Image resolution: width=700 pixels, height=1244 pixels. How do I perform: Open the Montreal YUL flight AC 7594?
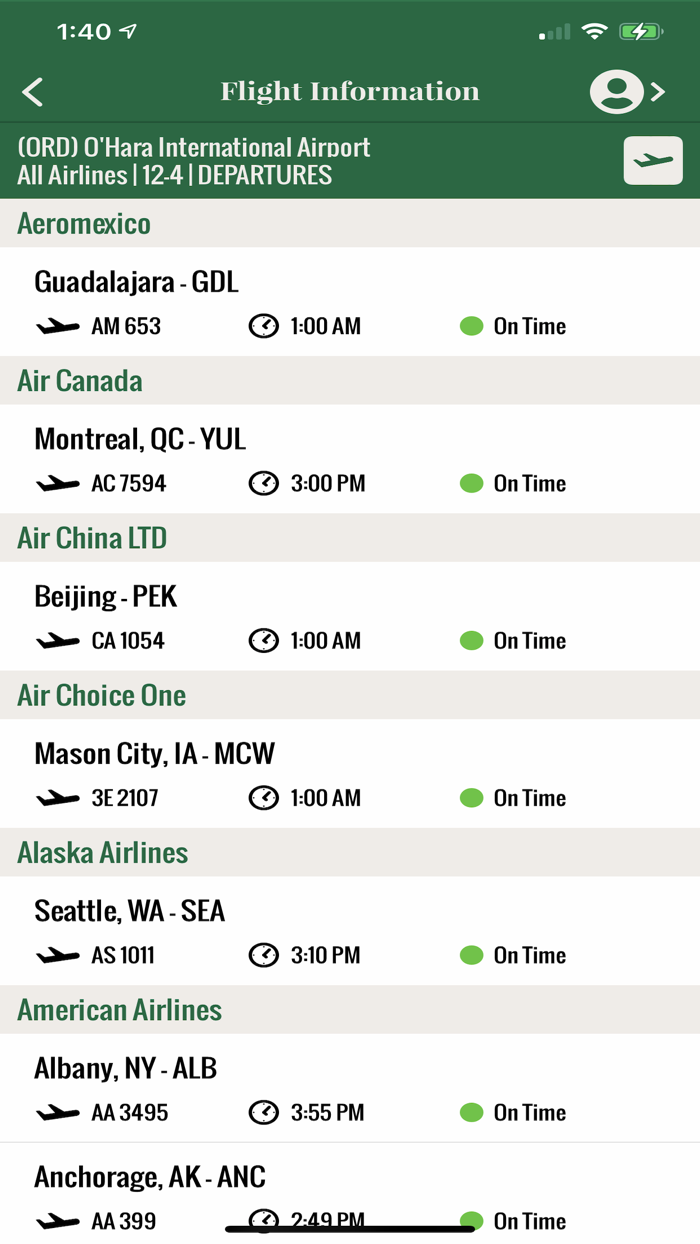(350, 459)
